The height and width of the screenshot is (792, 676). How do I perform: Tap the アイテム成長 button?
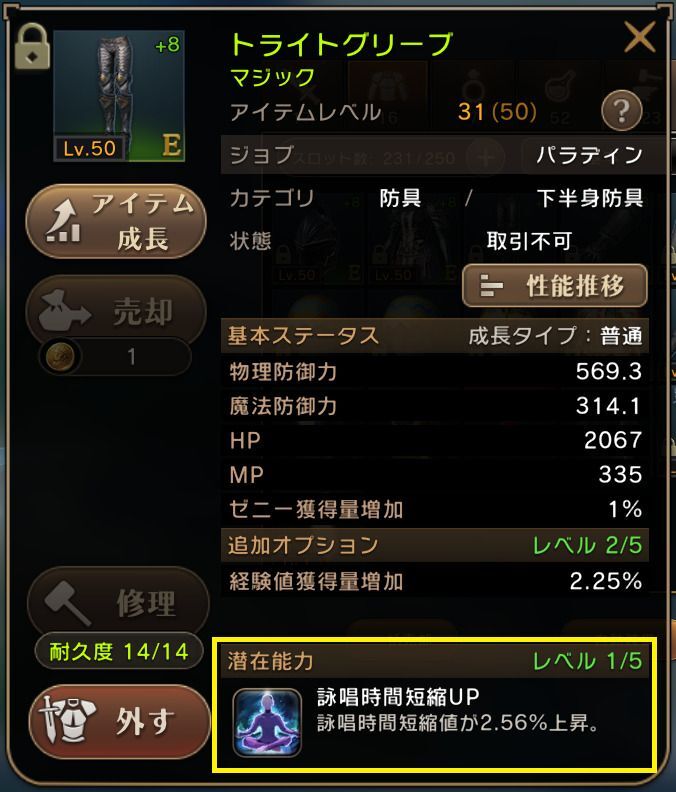tap(118, 222)
